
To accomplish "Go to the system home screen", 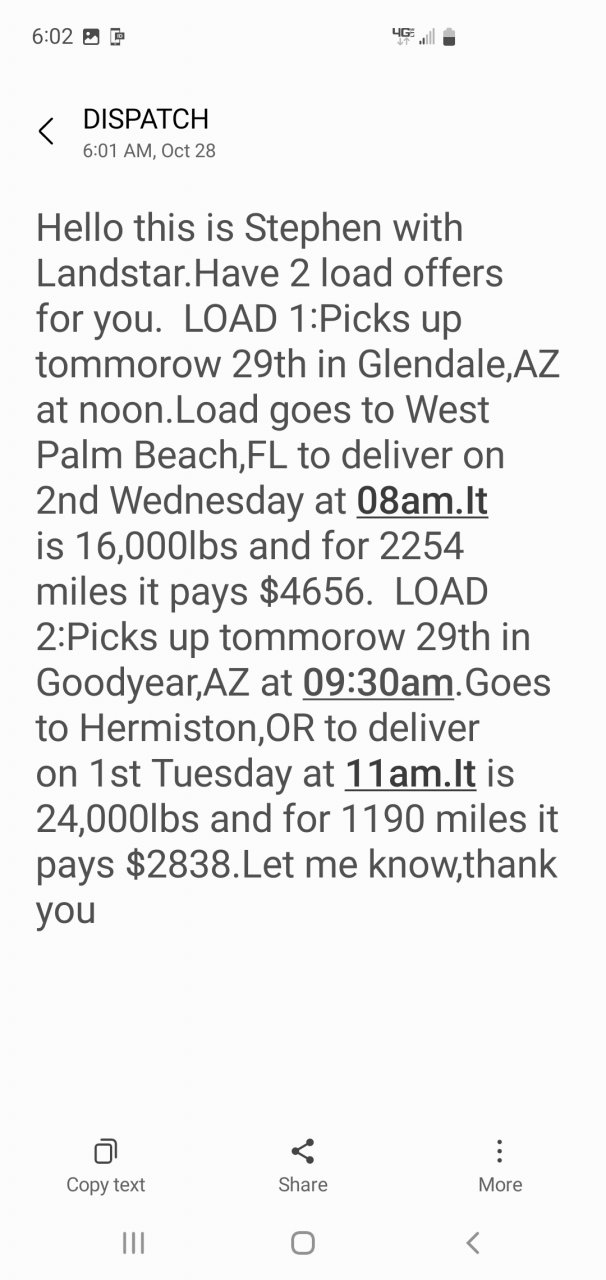I will coord(303,1242).
